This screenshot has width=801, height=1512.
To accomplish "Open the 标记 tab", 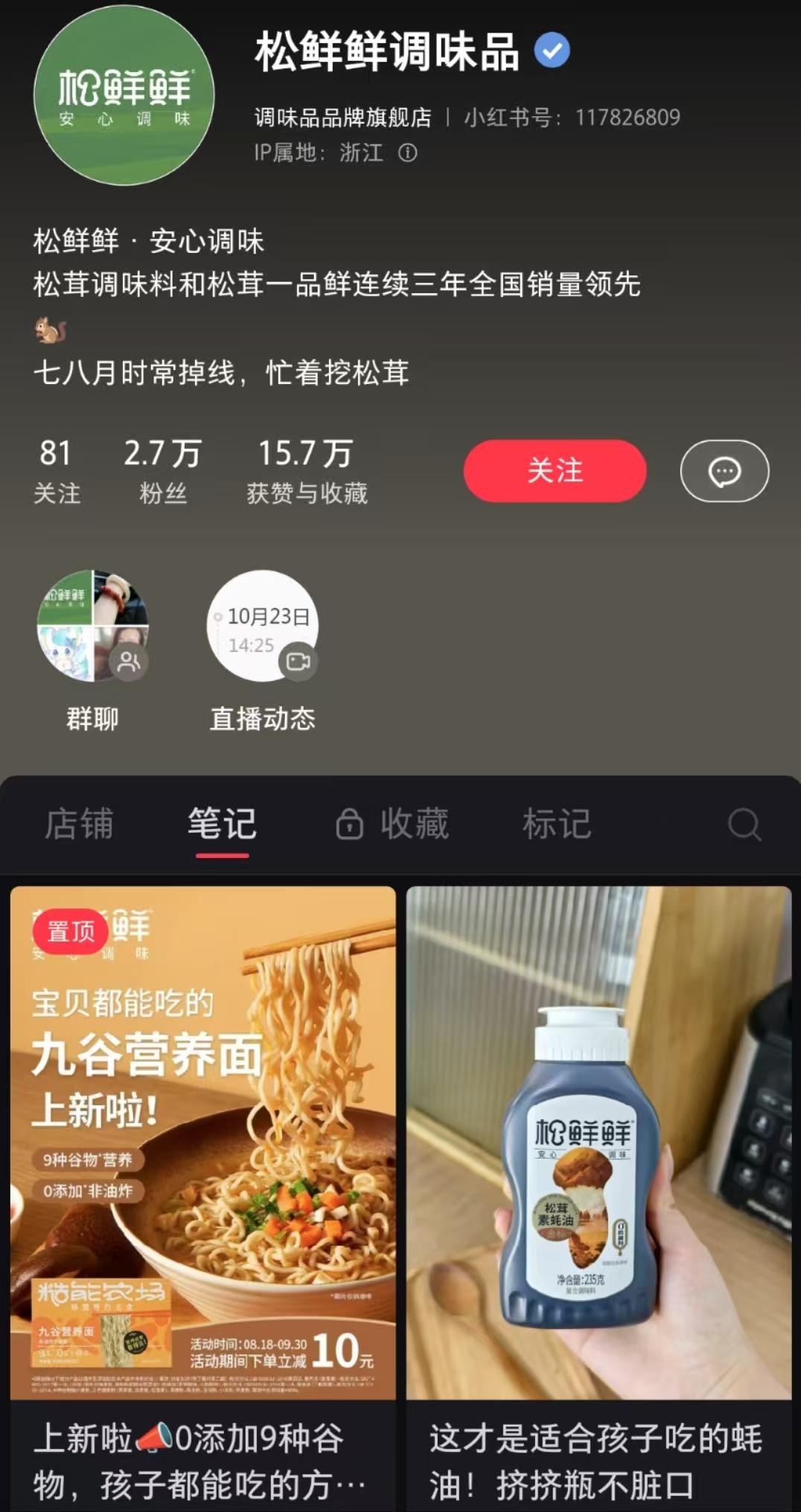I will [x=557, y=824].
